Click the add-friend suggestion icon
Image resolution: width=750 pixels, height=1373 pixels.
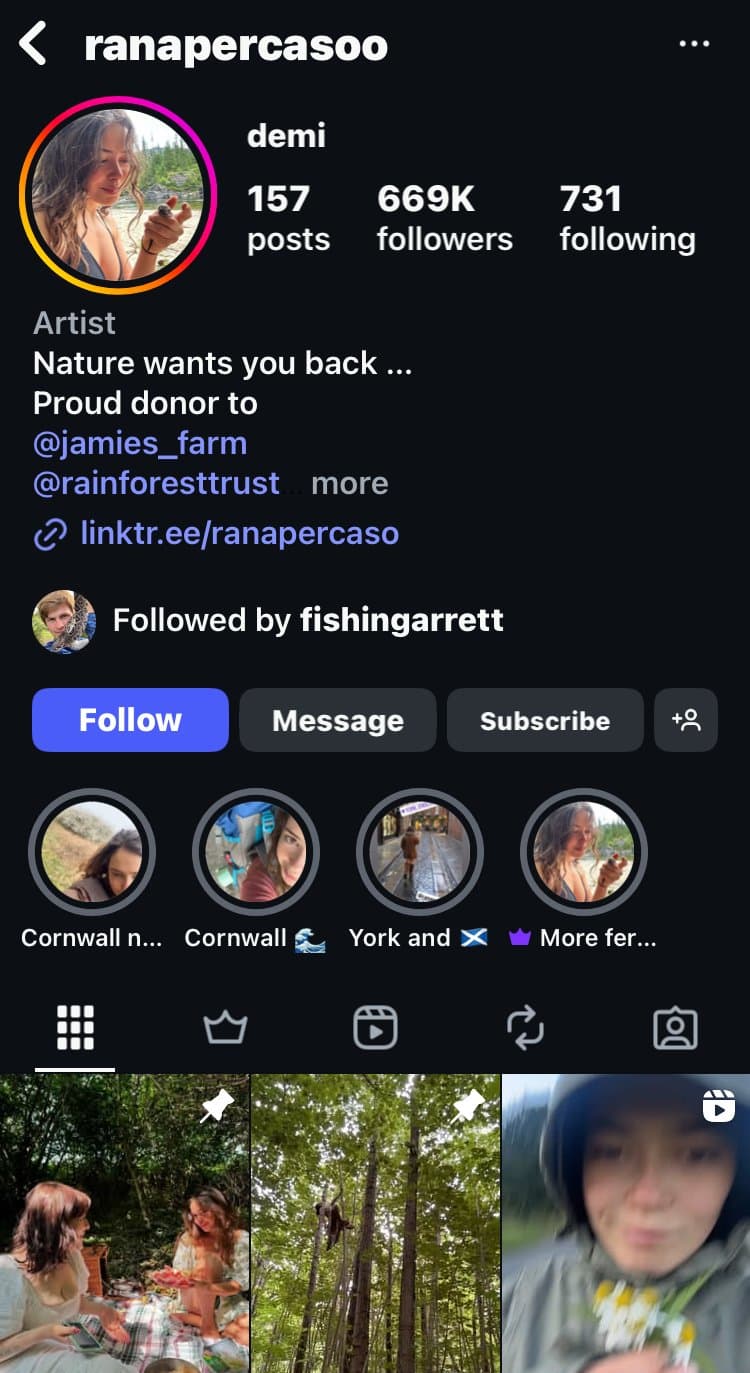click(686, 719)
